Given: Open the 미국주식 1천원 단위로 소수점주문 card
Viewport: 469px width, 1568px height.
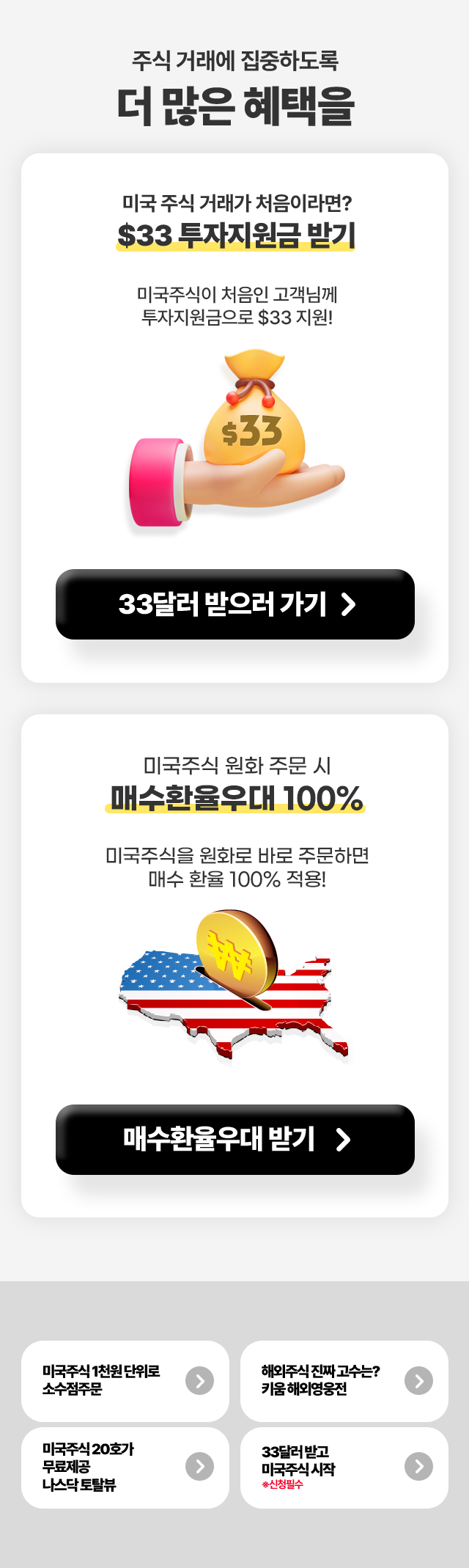Looking at the screenshot, I should [125, 1380].
